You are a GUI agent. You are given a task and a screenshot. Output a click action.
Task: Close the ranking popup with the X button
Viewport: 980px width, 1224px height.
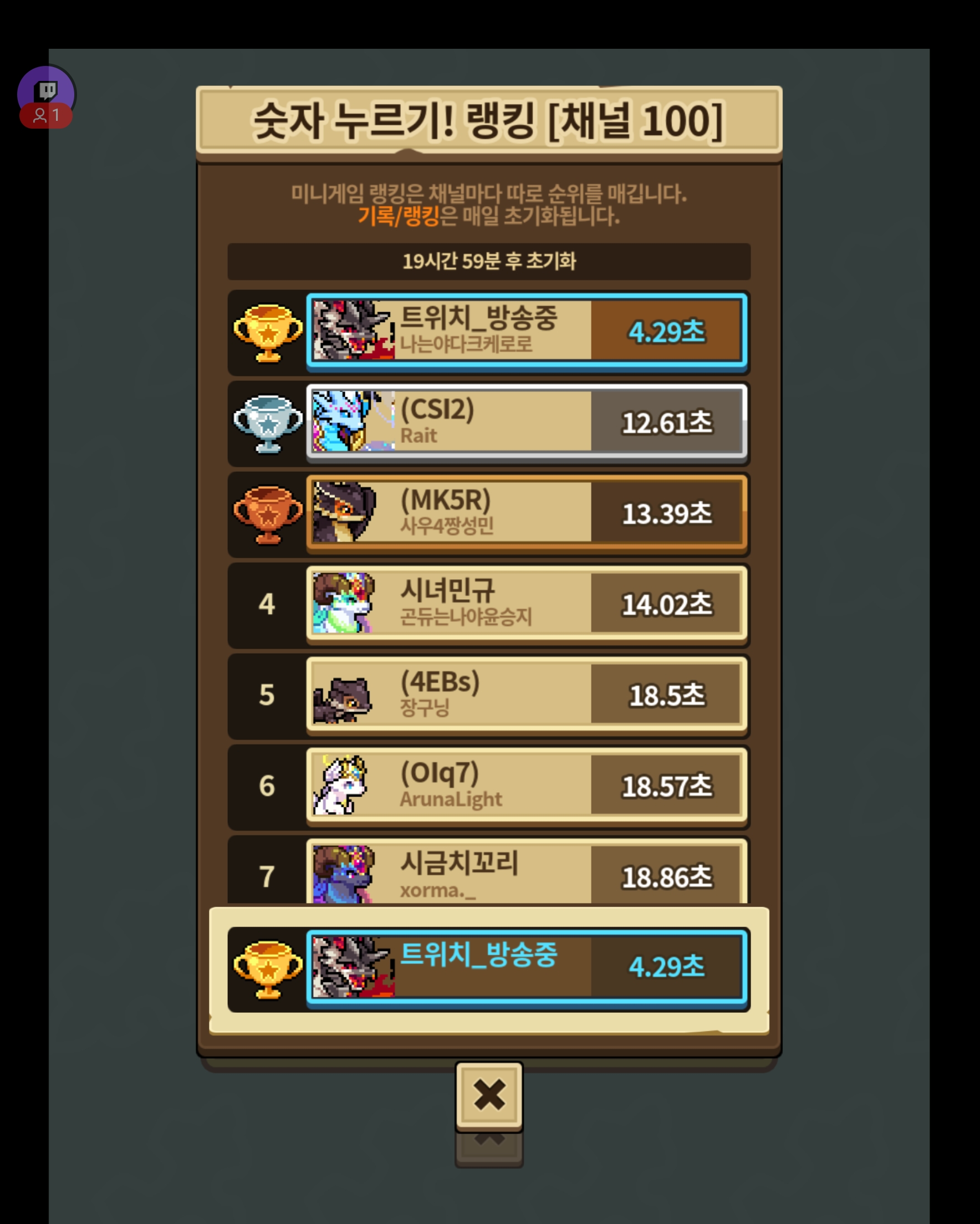coord(489,1095)
